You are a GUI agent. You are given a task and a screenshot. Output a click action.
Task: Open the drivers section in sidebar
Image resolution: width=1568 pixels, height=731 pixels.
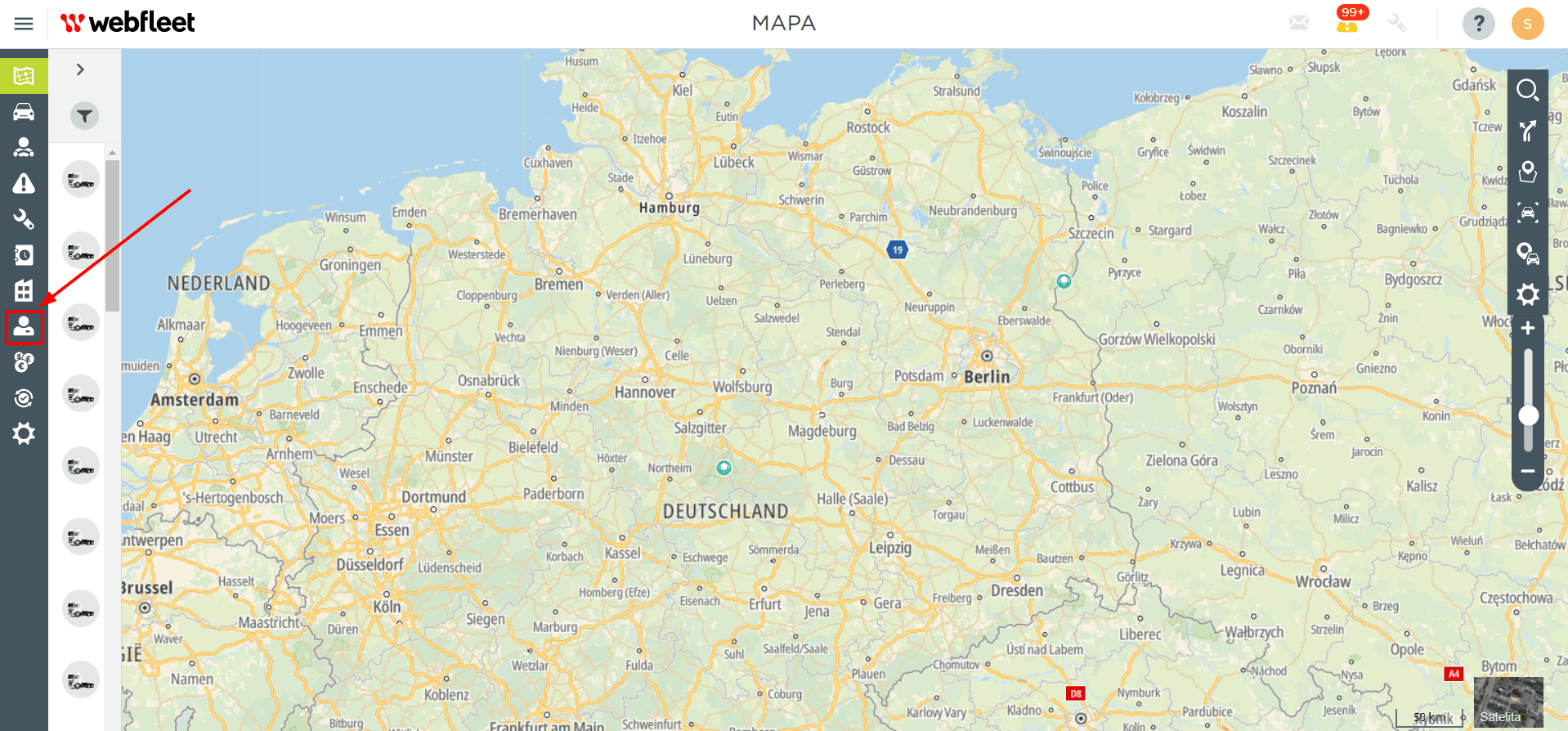(x=24, y=147)
